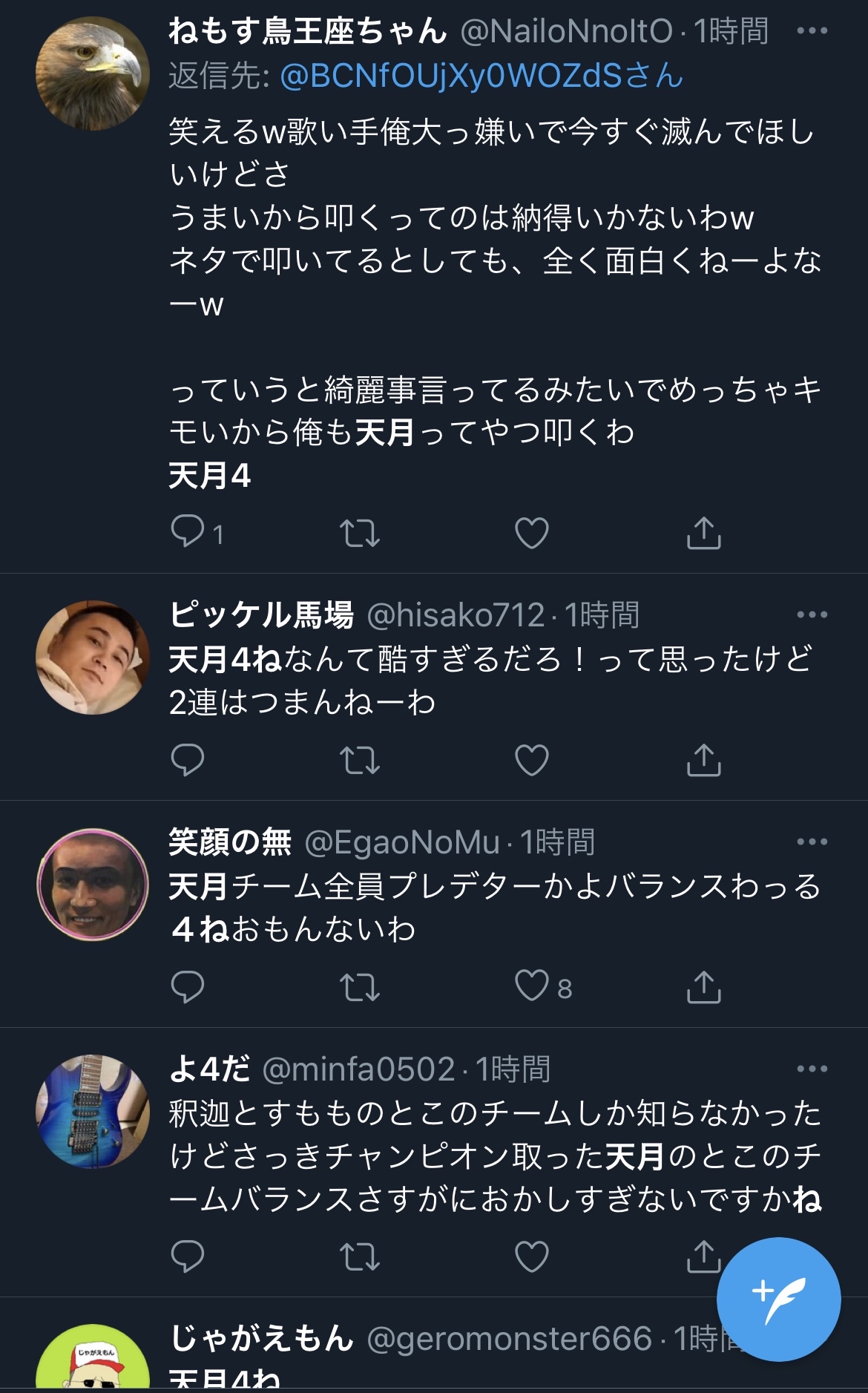Like よ4だ's tweet
The height and width of the screenshot is (1393, 868).
[532, 1256]
